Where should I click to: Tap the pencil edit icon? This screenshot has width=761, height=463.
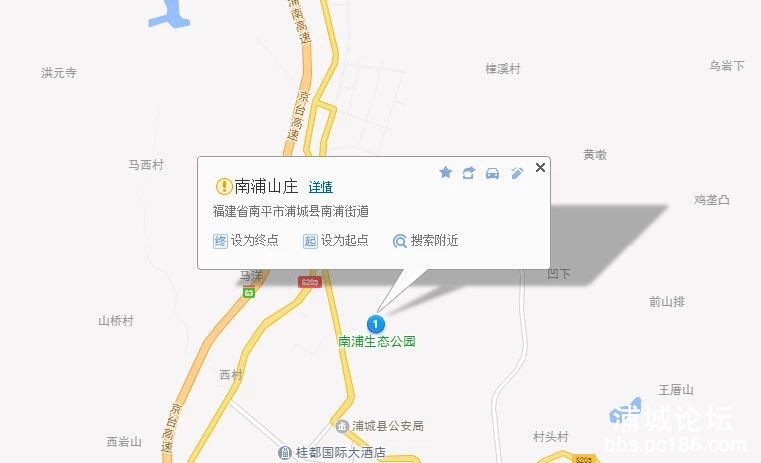coord(517,173)
